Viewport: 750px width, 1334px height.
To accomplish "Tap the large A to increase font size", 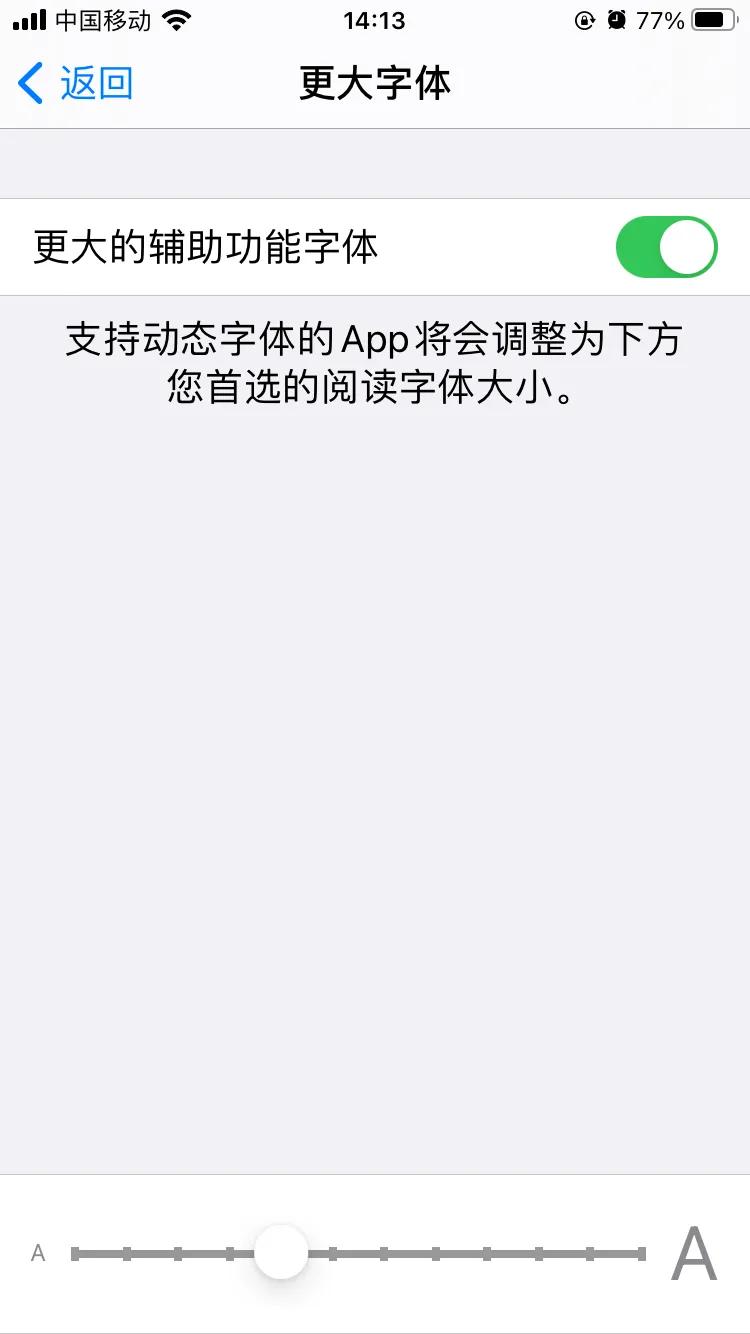I will tap(693, 1253).
